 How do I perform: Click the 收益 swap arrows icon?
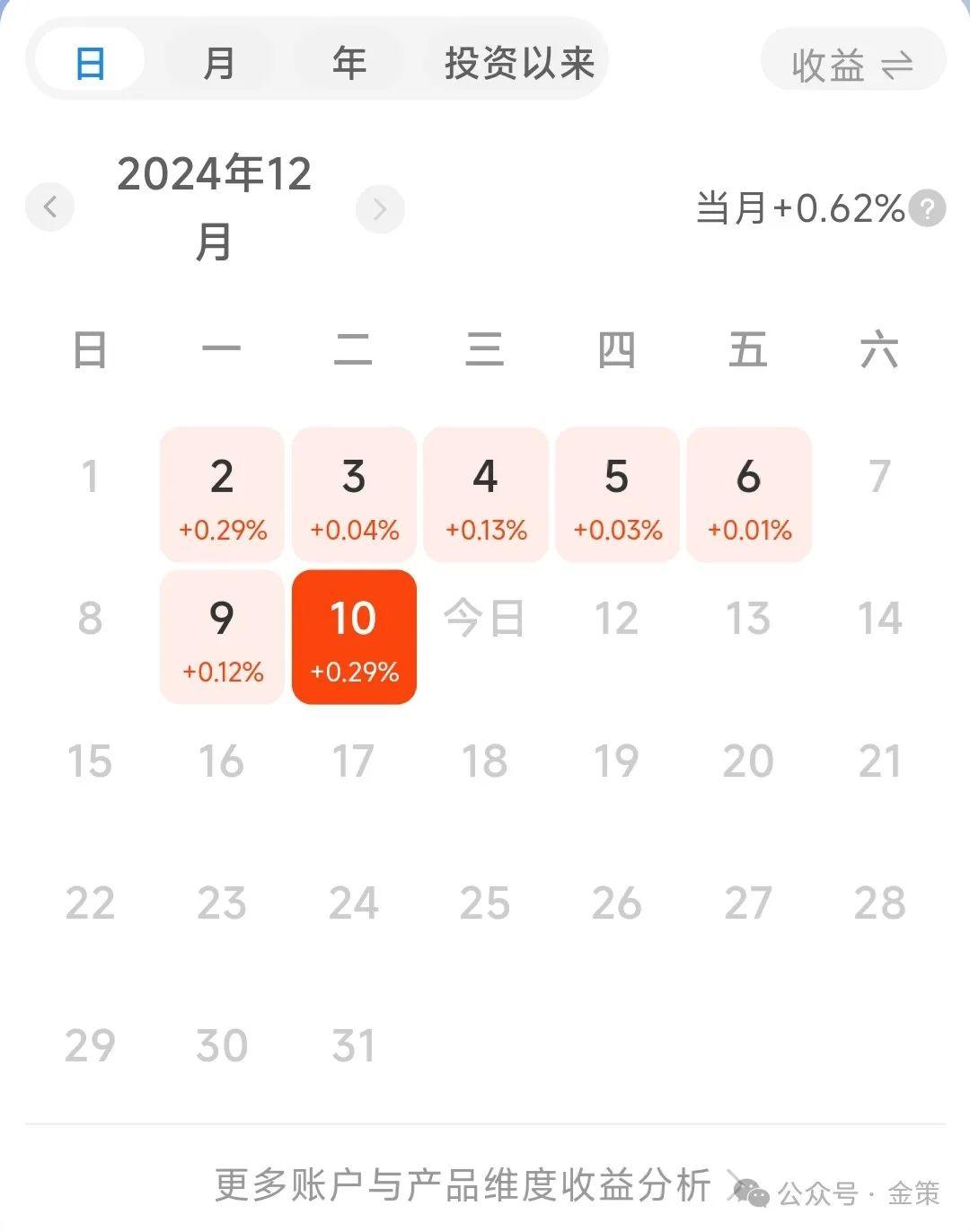click(896, 65)
